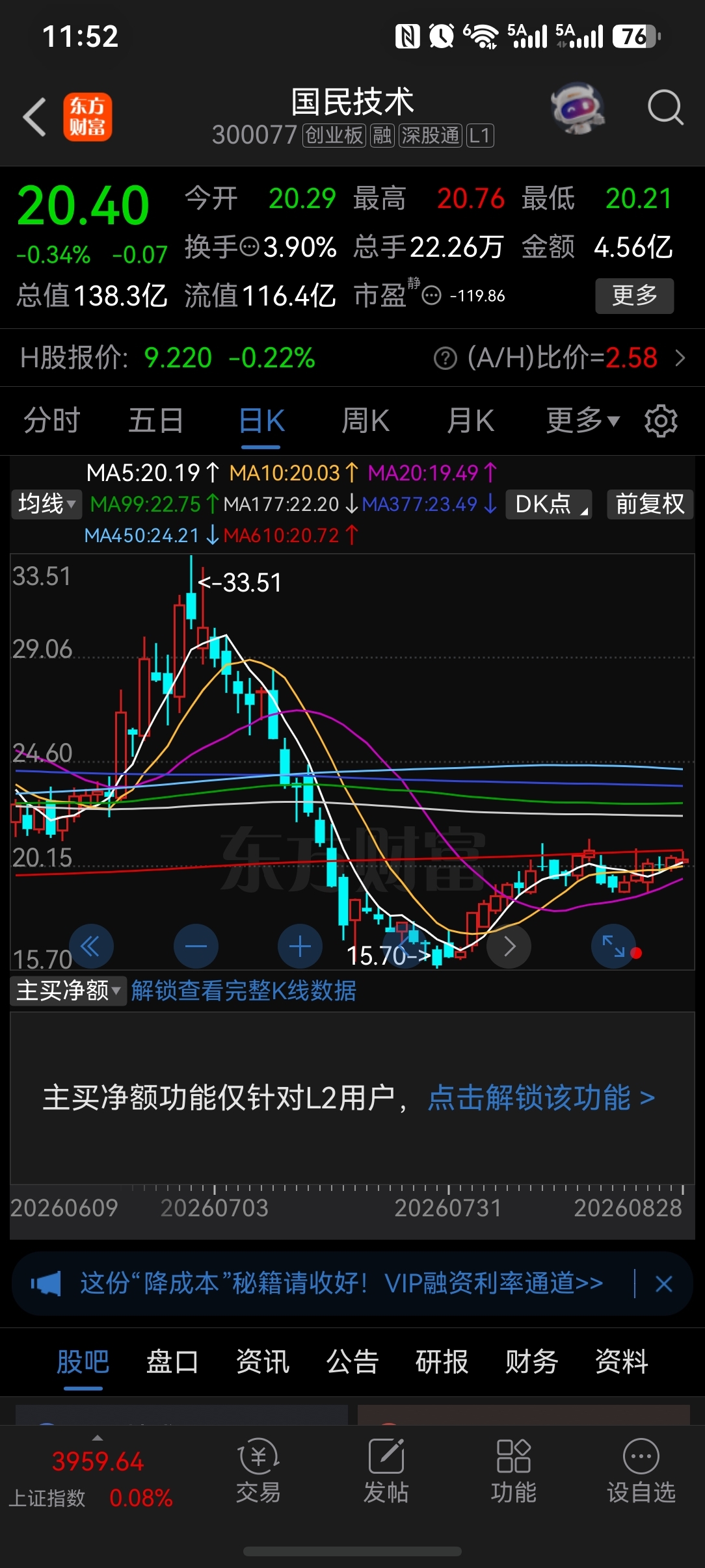This screenshot has width=705, height=1568.
Task: Switch to the 分时 chart tab
Action: (52, 421)
